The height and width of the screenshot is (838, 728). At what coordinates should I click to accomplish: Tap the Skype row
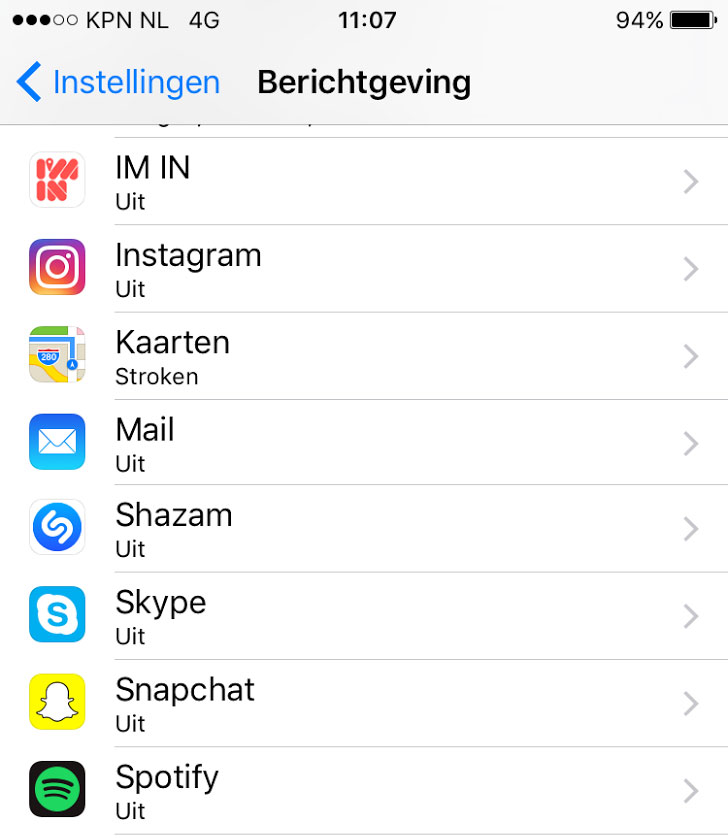pyautogui.click(x=364, y=616)
